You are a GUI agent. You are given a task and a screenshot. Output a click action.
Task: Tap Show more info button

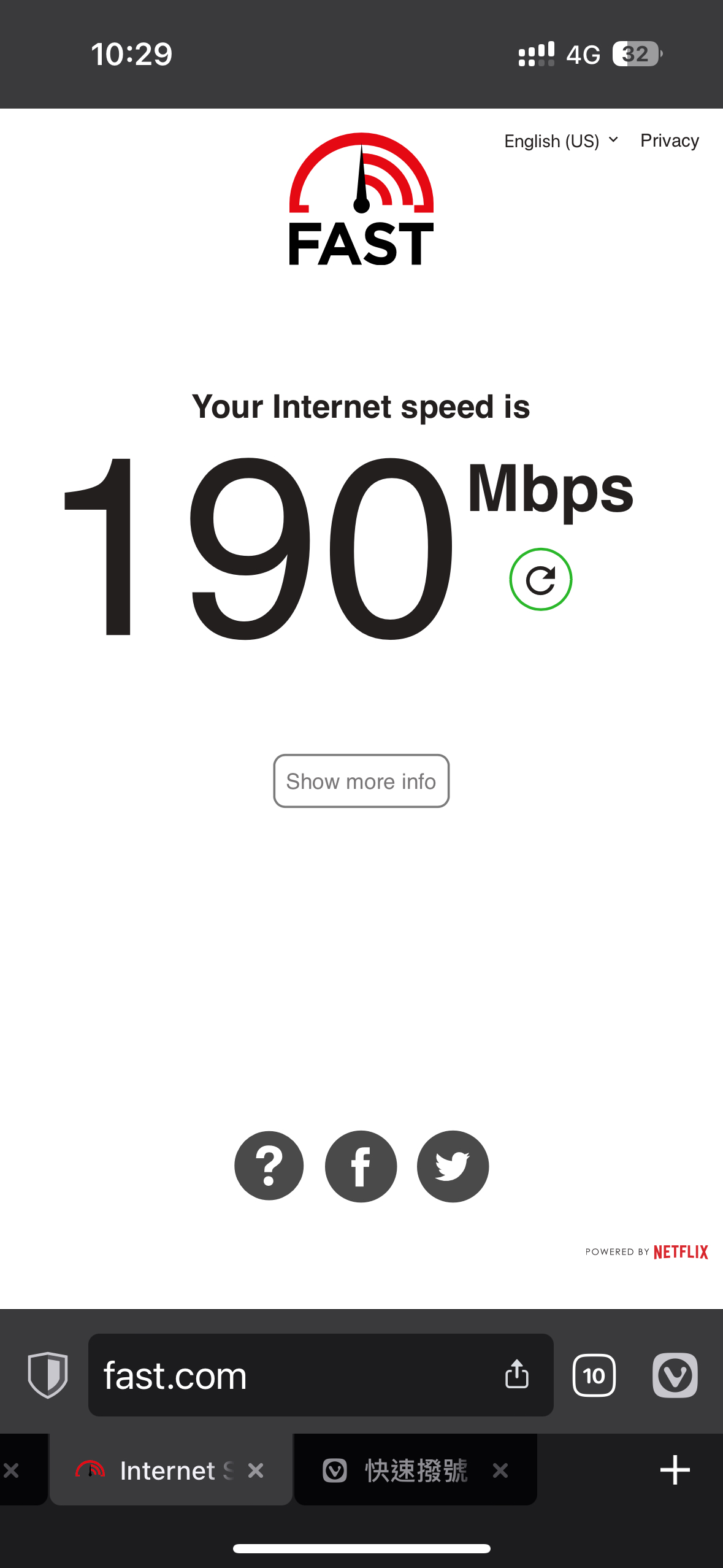tap(361, 781)
